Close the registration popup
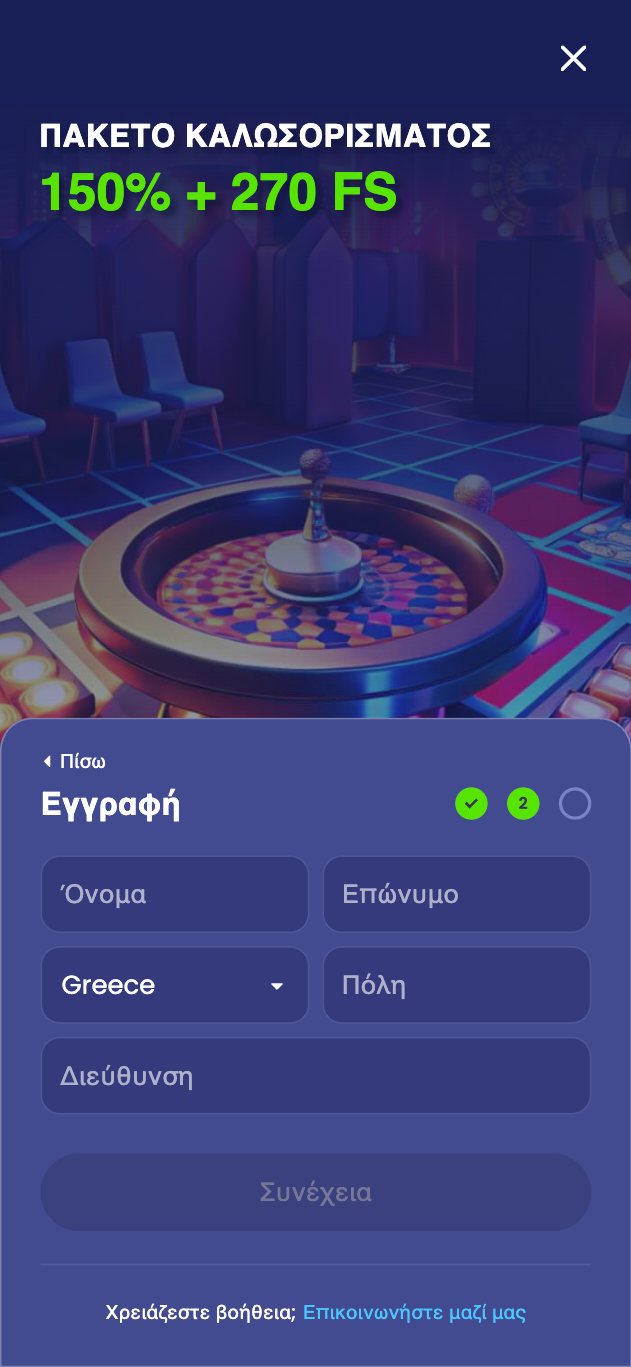Image resolution: width=631 pixels, height=1367 pixels. tap(573, 59)
